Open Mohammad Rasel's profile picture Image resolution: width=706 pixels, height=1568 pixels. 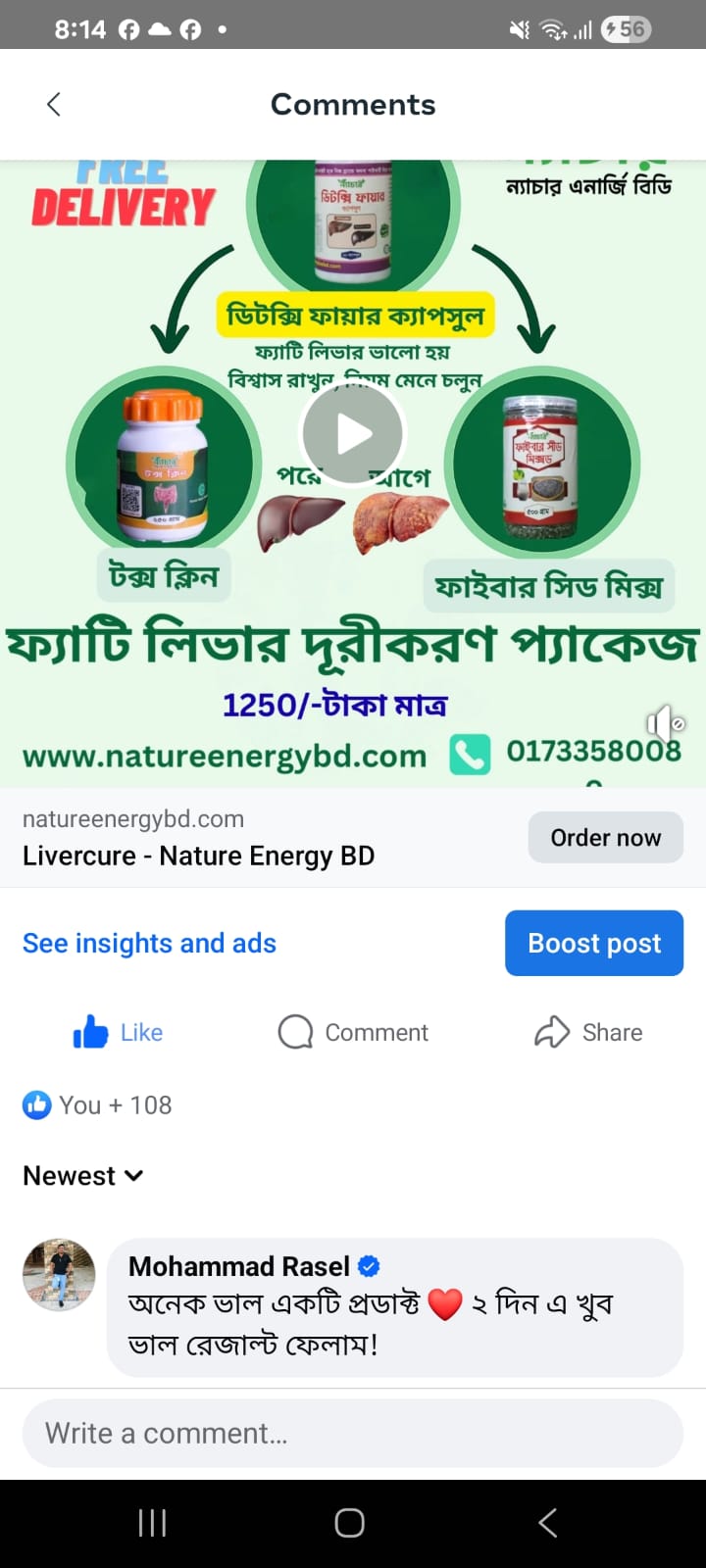coord(59,1274)
